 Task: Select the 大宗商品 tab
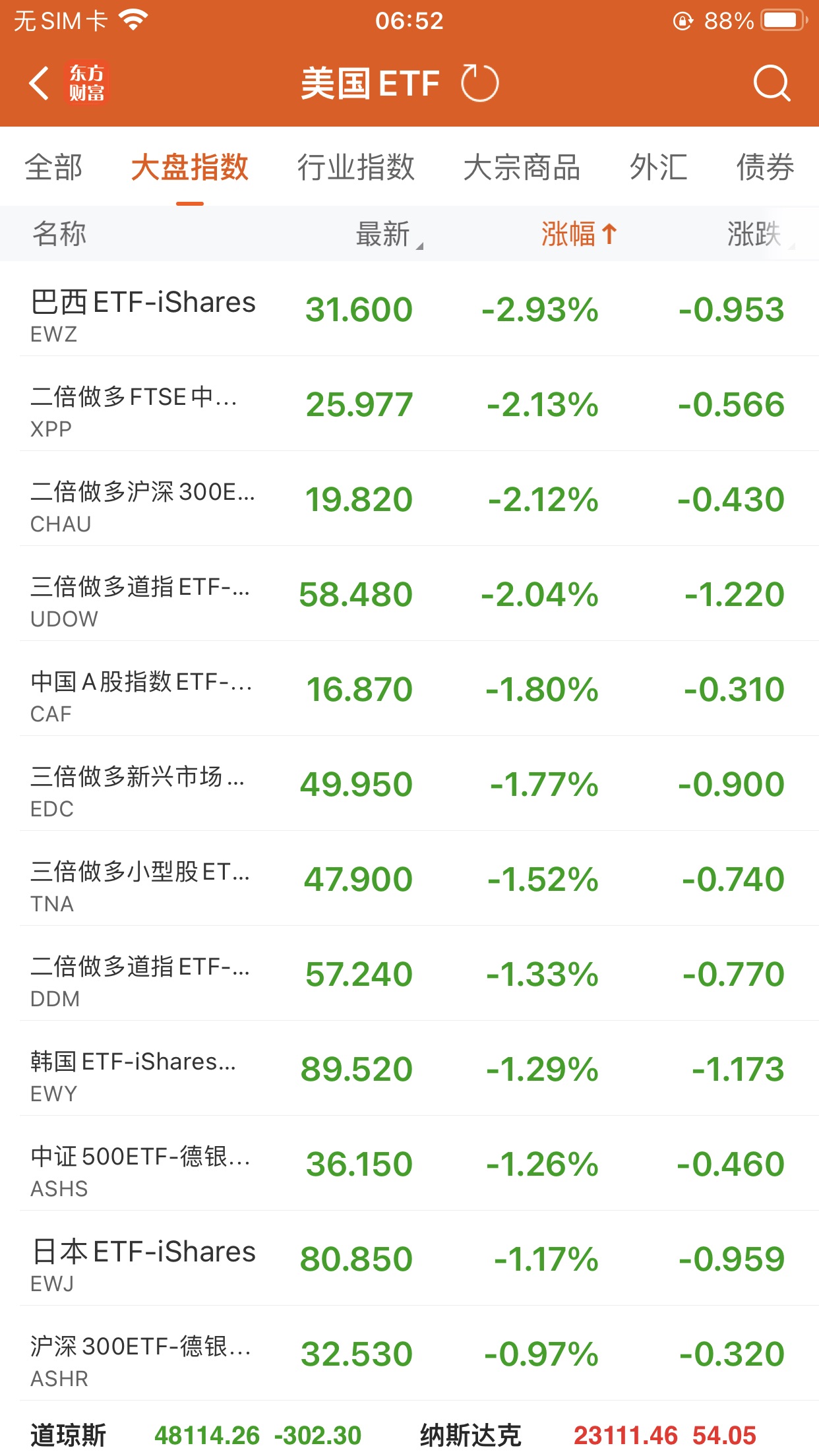point(522,167)
